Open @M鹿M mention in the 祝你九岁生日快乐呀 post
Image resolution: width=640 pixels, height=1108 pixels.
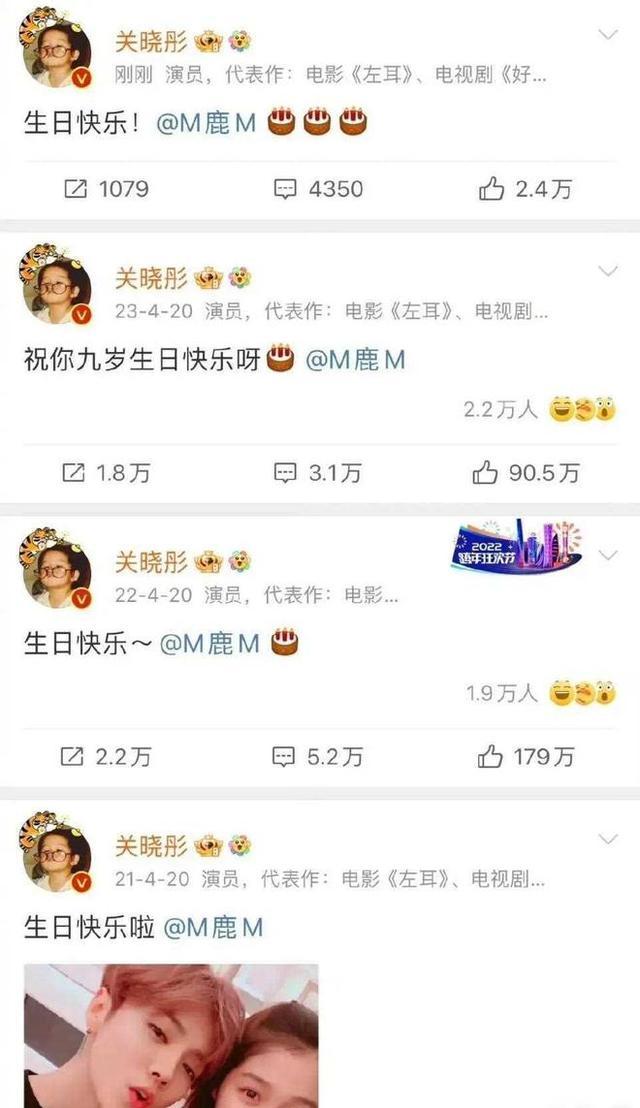(x=355, y=360)
